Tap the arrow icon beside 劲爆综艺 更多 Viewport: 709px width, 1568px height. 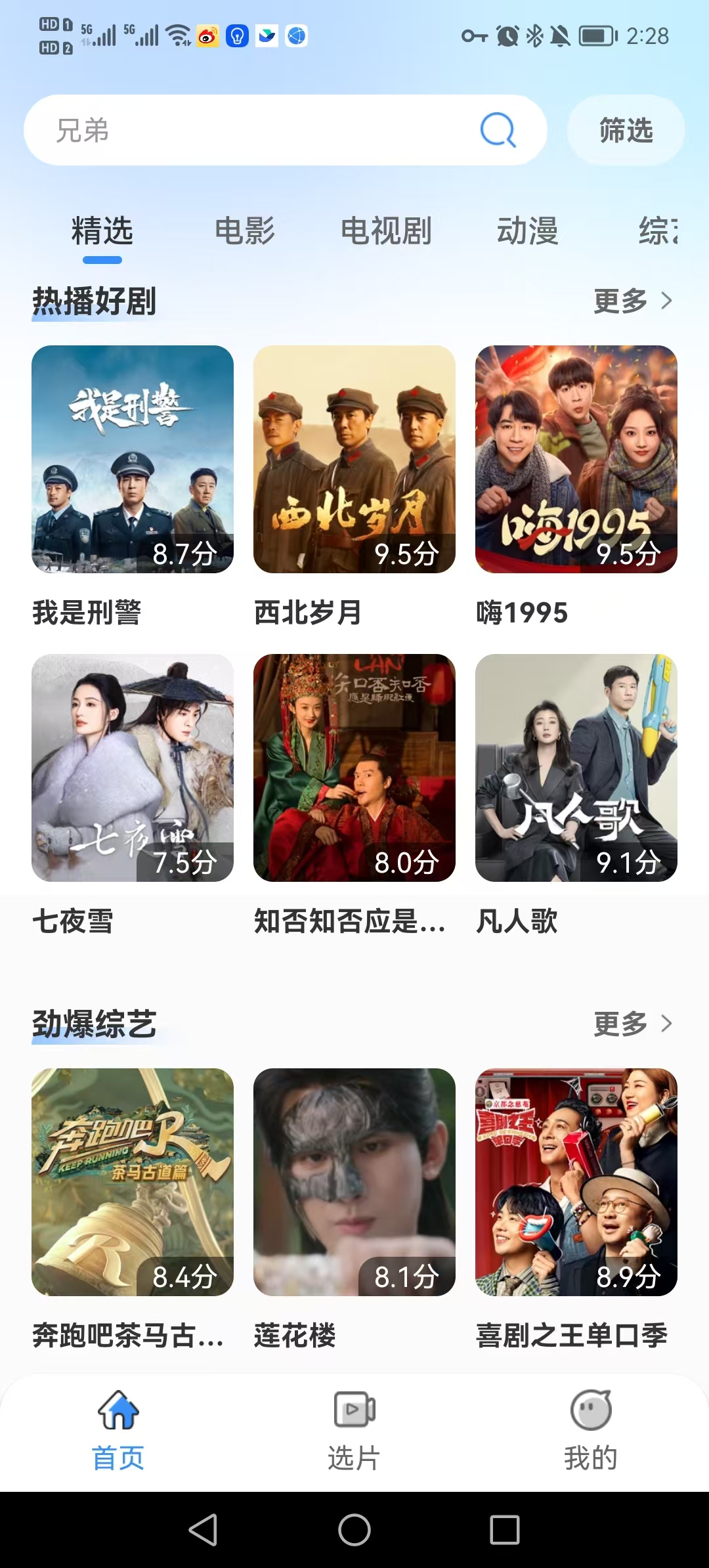click(668, 1024)
